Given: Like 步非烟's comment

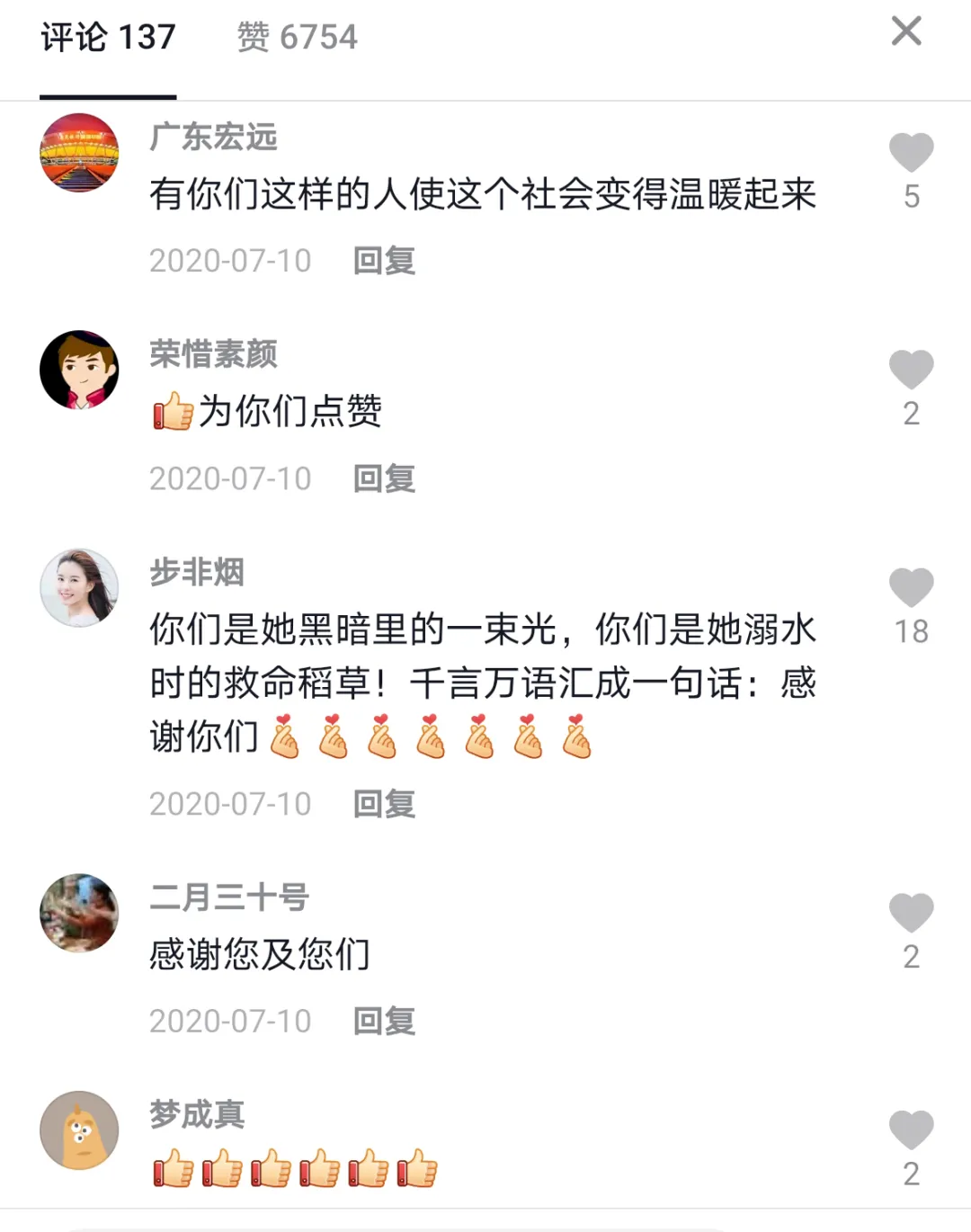Looking at the screenshot, I should coord(911,588).
